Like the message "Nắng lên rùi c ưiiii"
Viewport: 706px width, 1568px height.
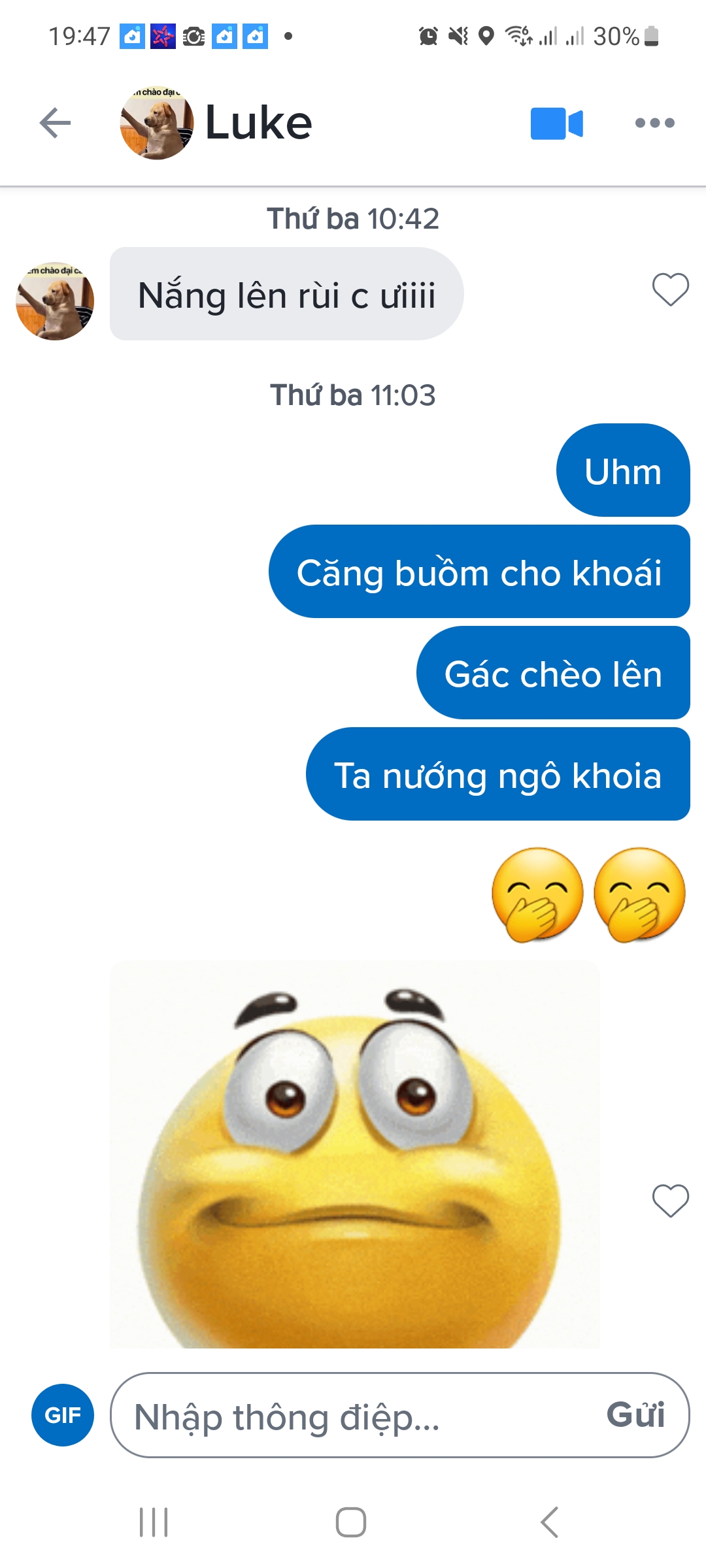coord(671,289)
